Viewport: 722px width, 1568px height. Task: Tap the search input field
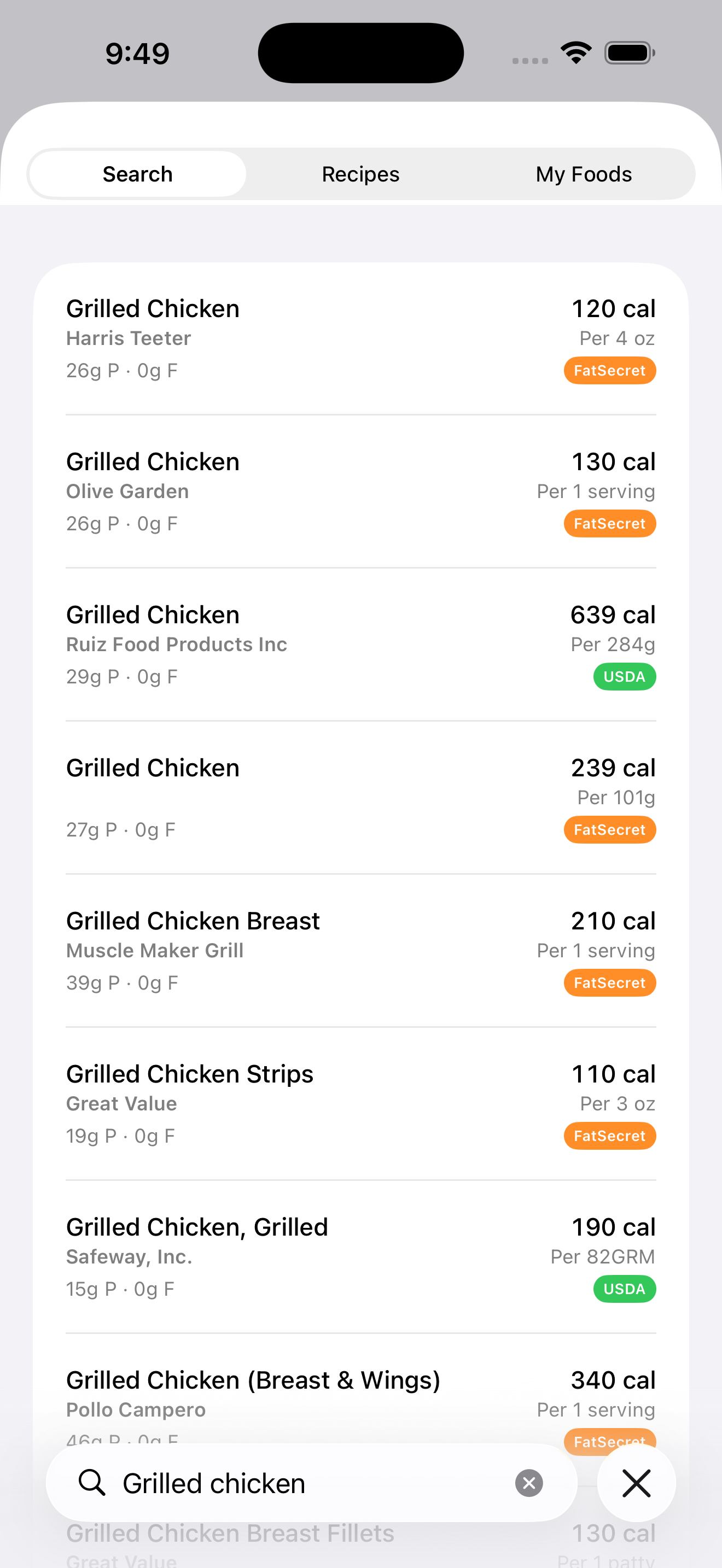tap(274, 1483)
